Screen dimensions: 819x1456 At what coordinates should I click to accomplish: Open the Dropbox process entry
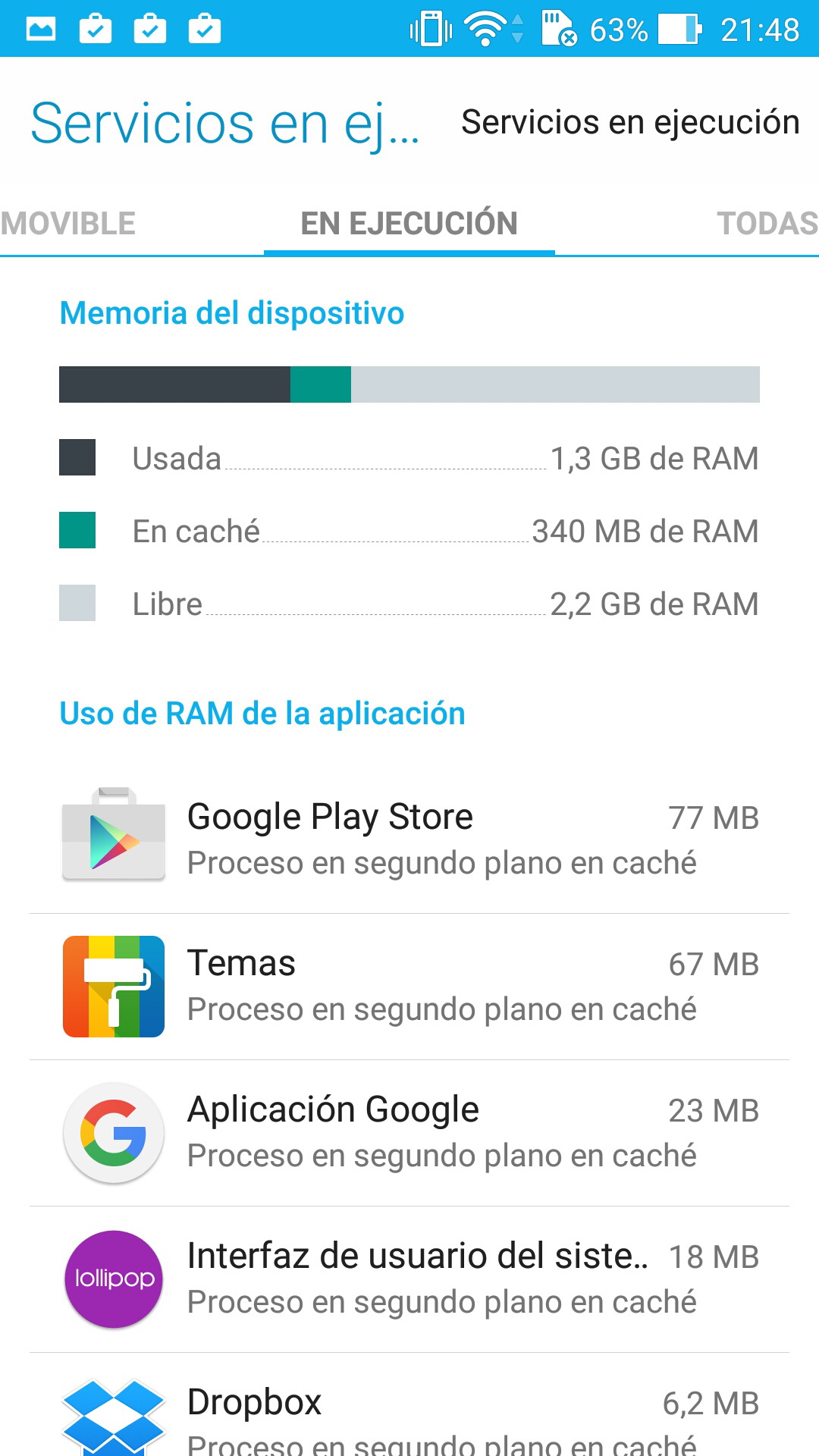pyautogui.click(x=409, y=1414)
